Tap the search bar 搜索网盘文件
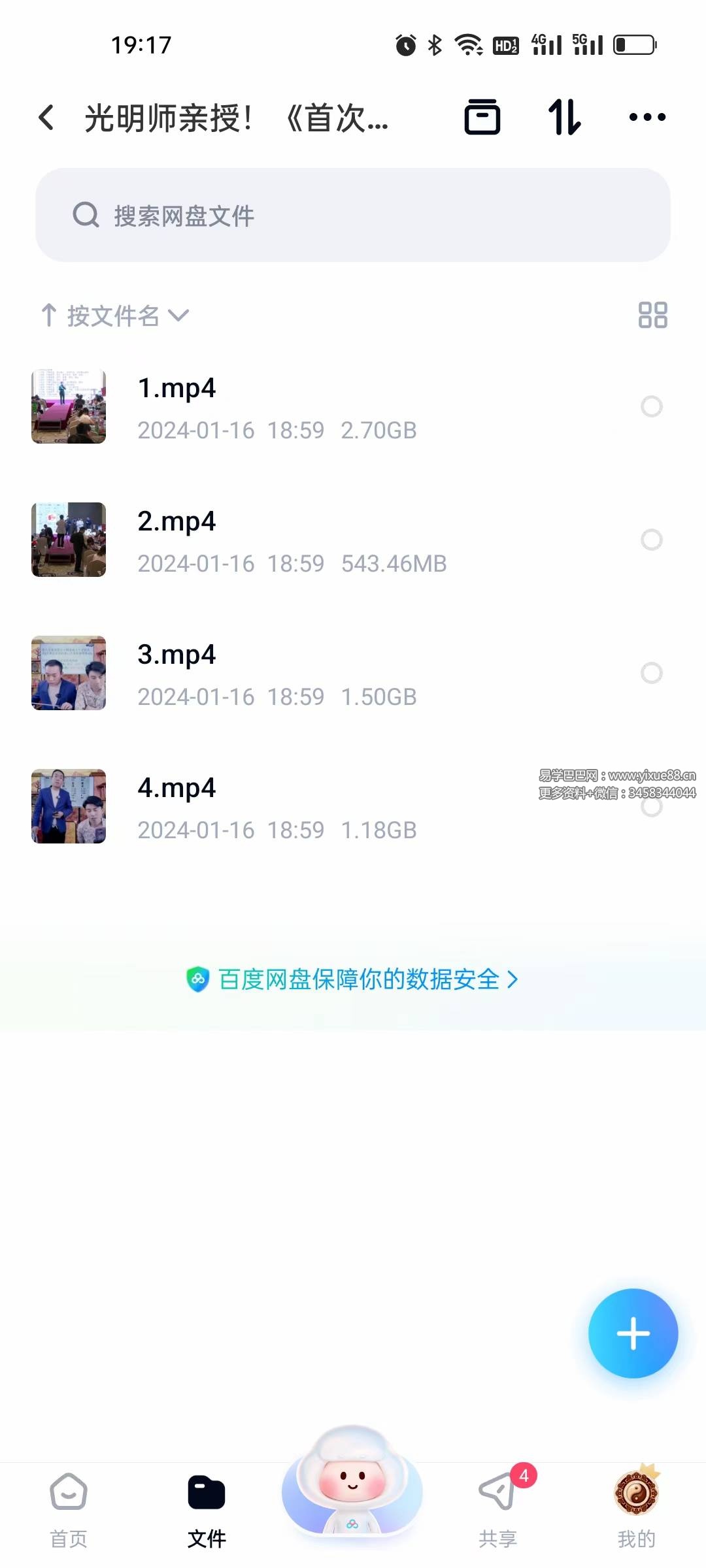706x1568 pixels. [x=353, y=216]
